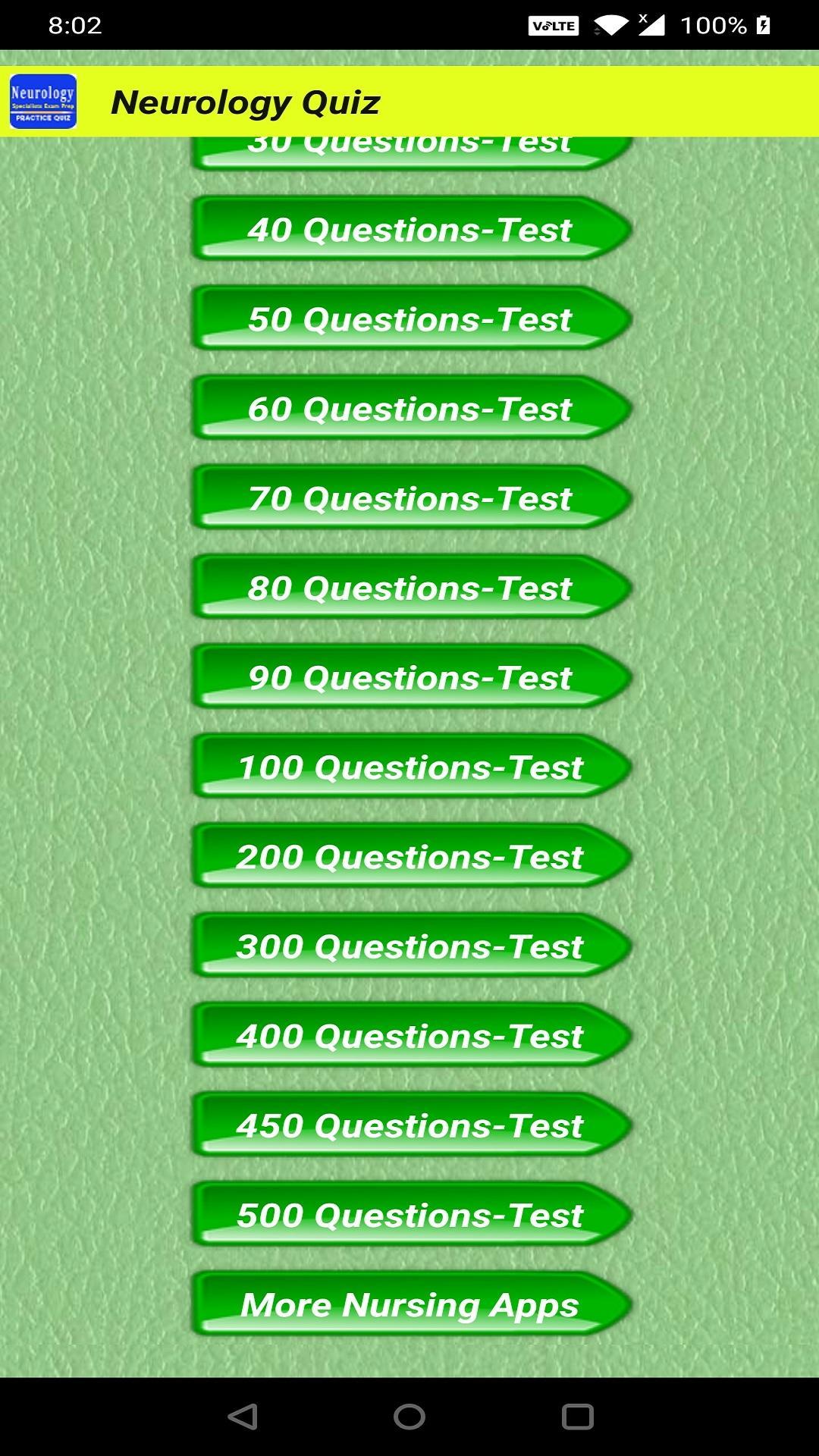
Task: Tap the 90 Questions-Test button
Action: 410,676
